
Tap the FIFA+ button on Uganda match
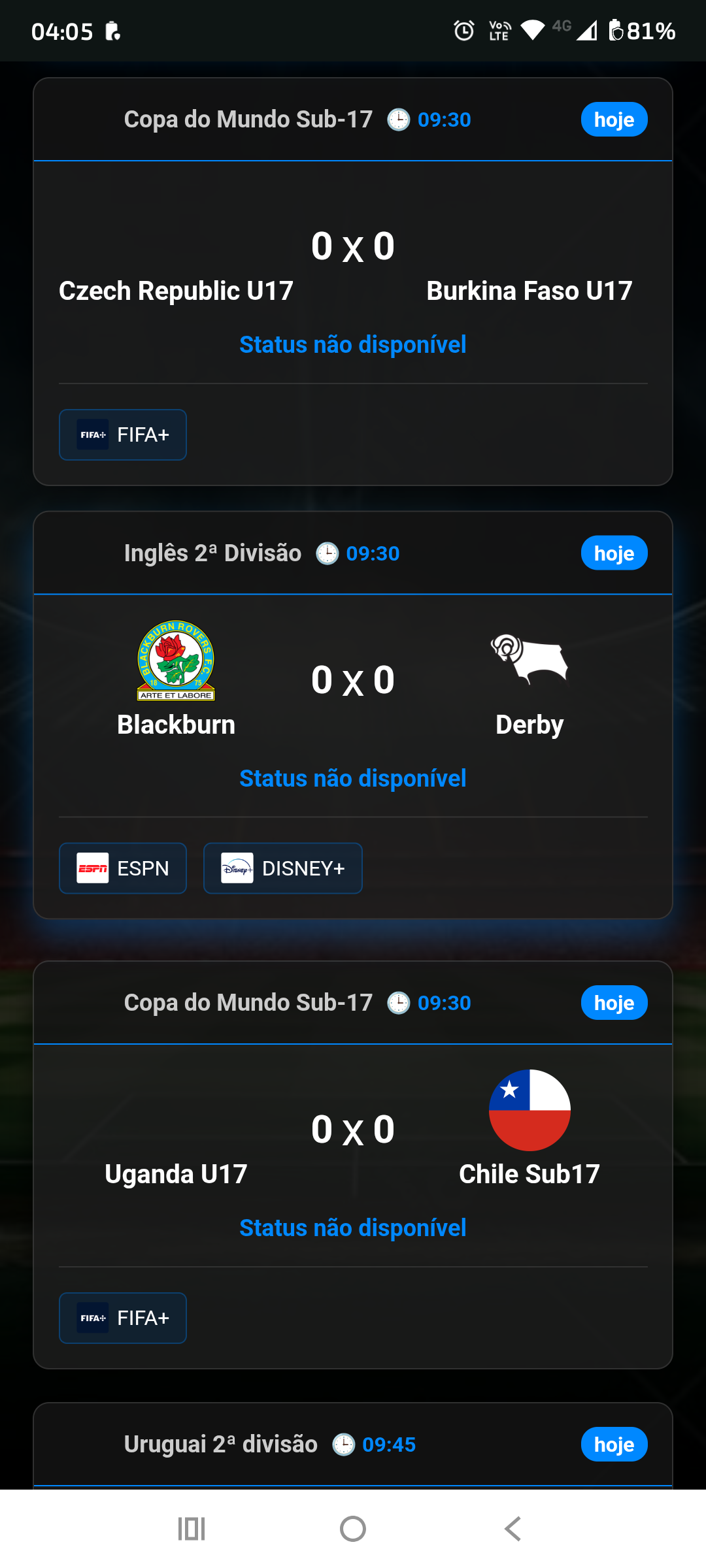pos(122,1318)
